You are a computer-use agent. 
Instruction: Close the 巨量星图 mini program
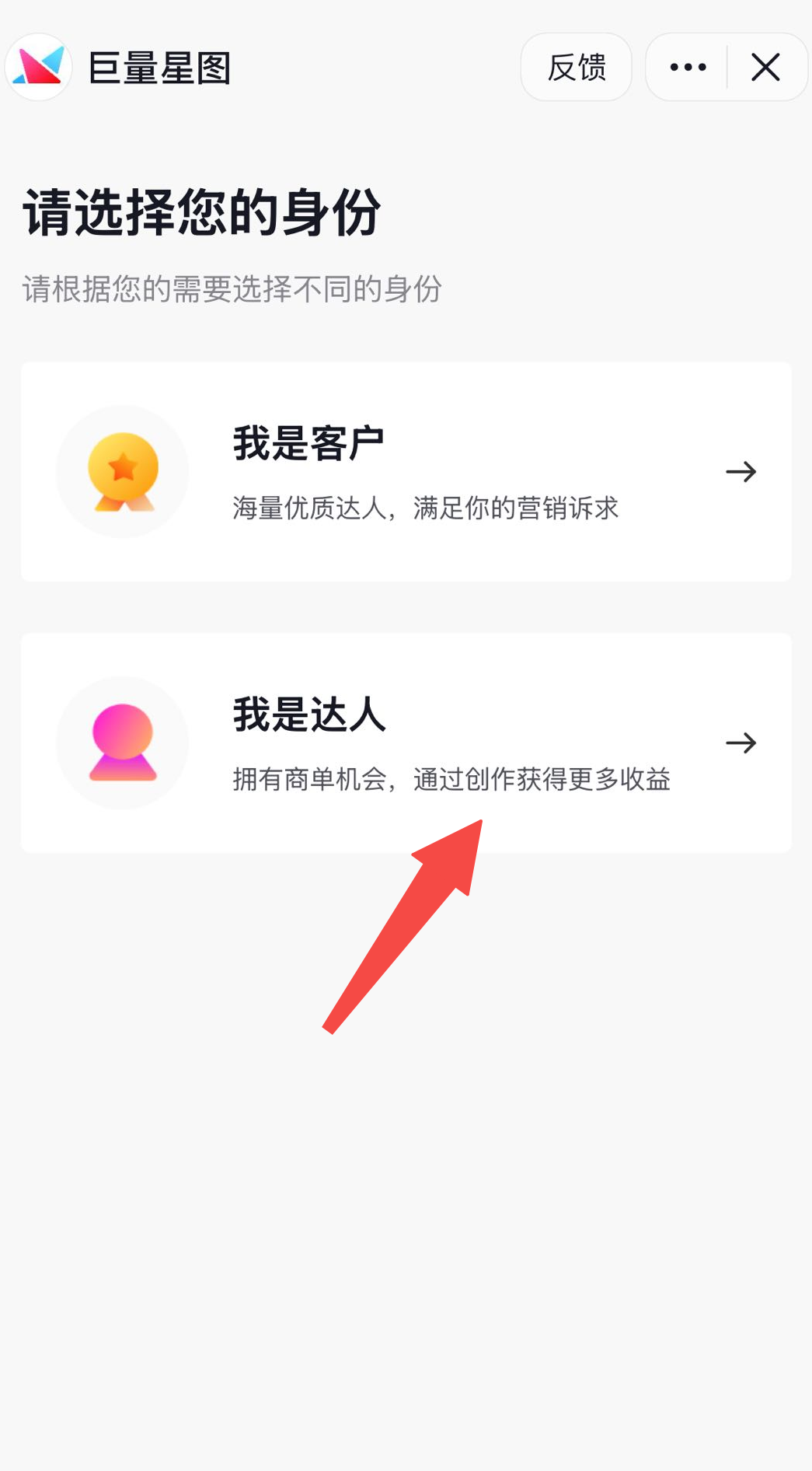765,68
